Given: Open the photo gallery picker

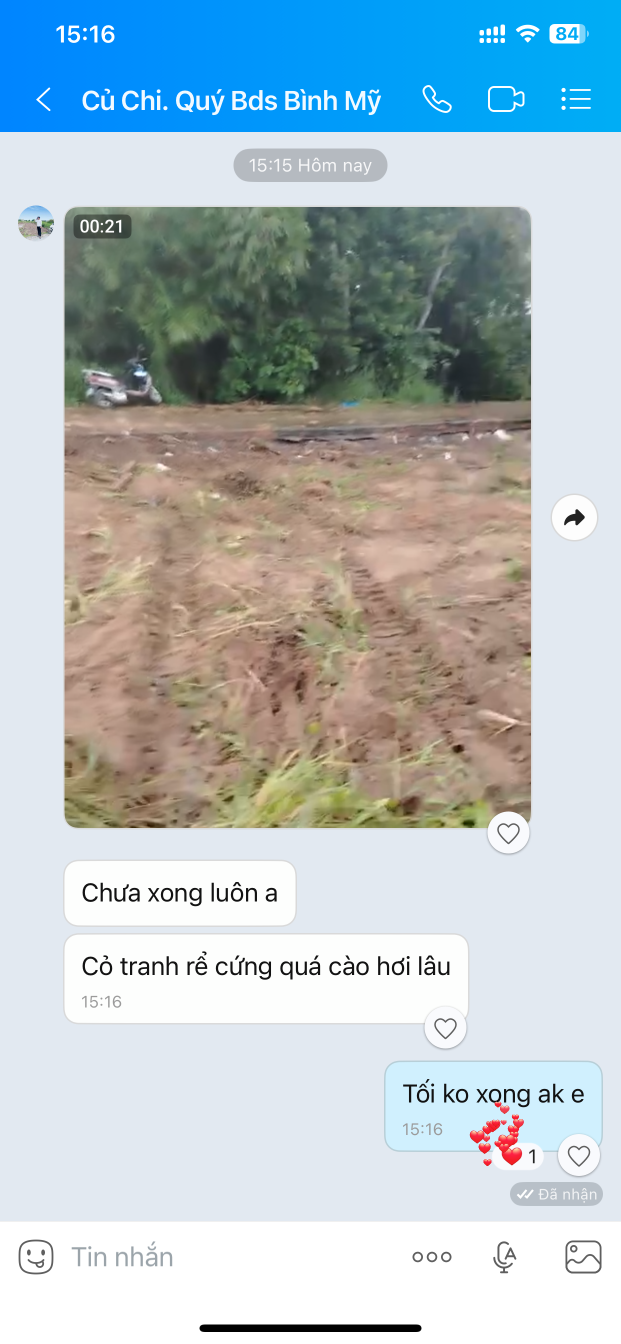Looking at the screenshot, I should click(x=583, y=1257).
